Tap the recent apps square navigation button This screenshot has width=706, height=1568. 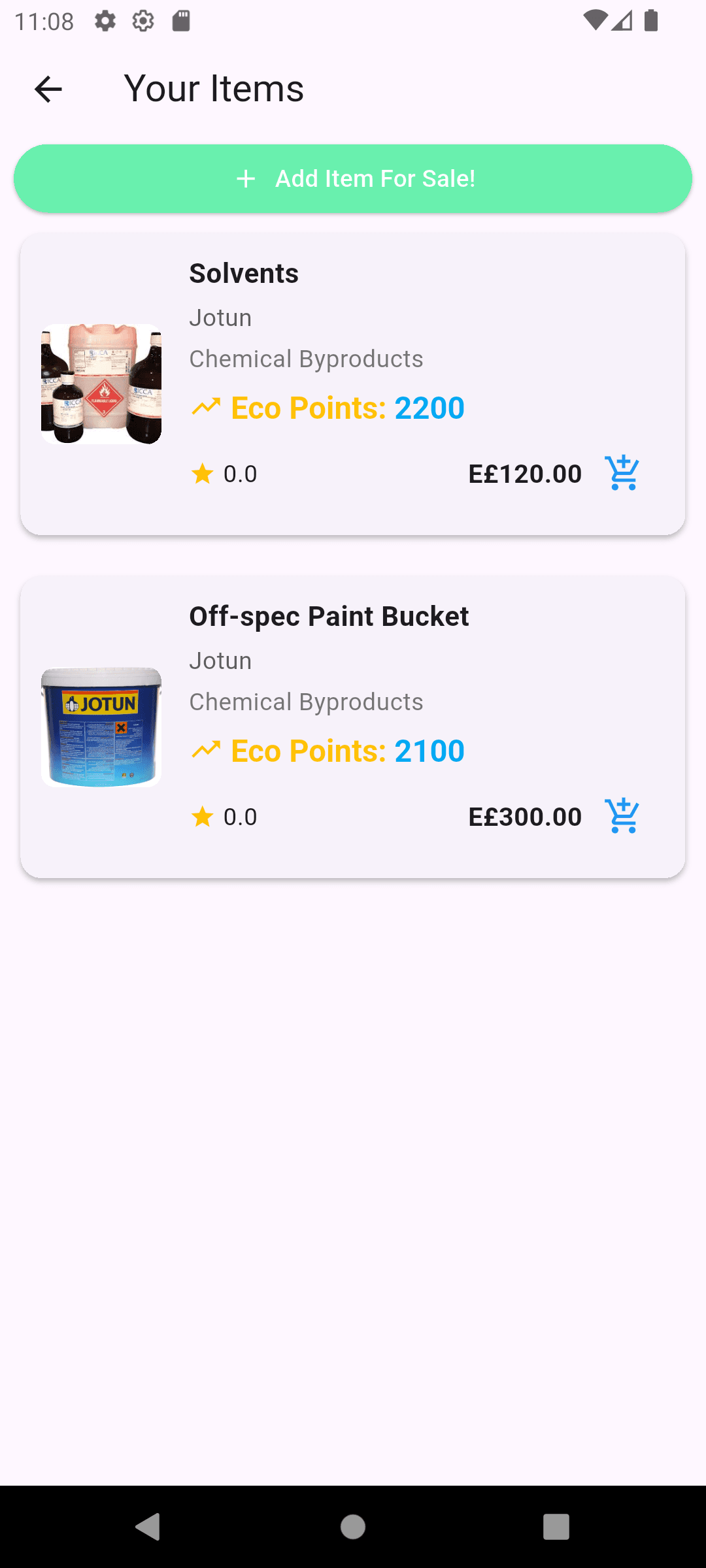pos(556,1527)
